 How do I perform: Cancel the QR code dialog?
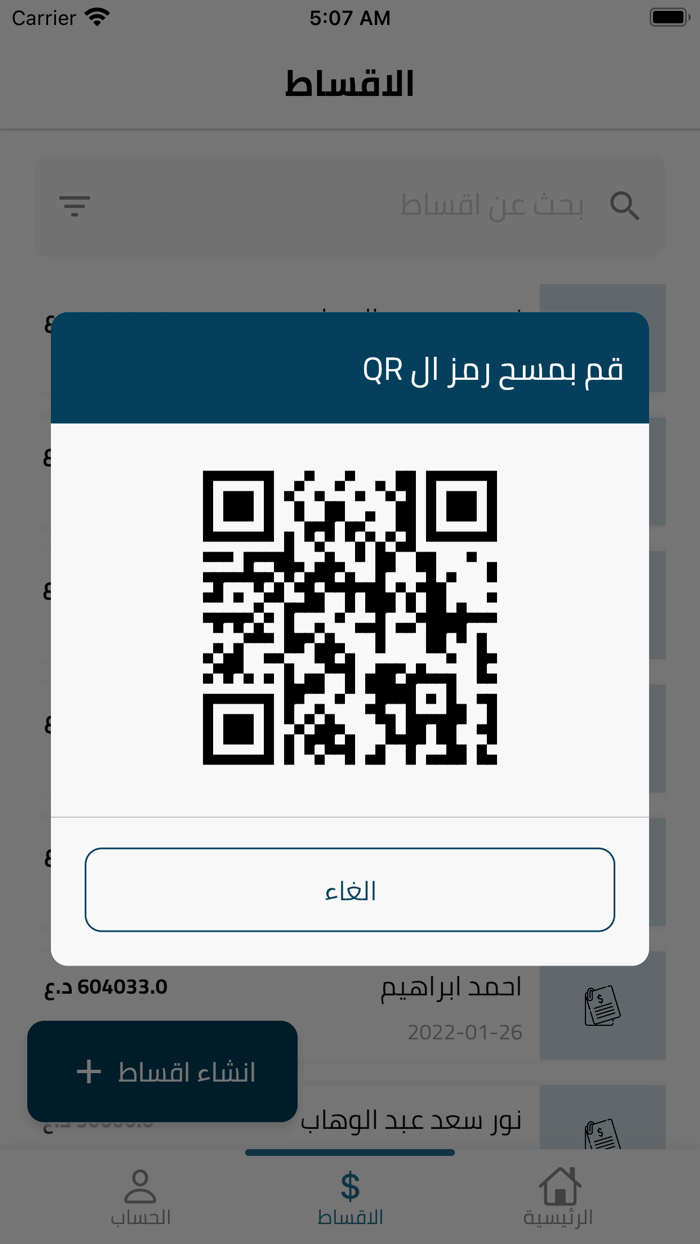[349, 890]
